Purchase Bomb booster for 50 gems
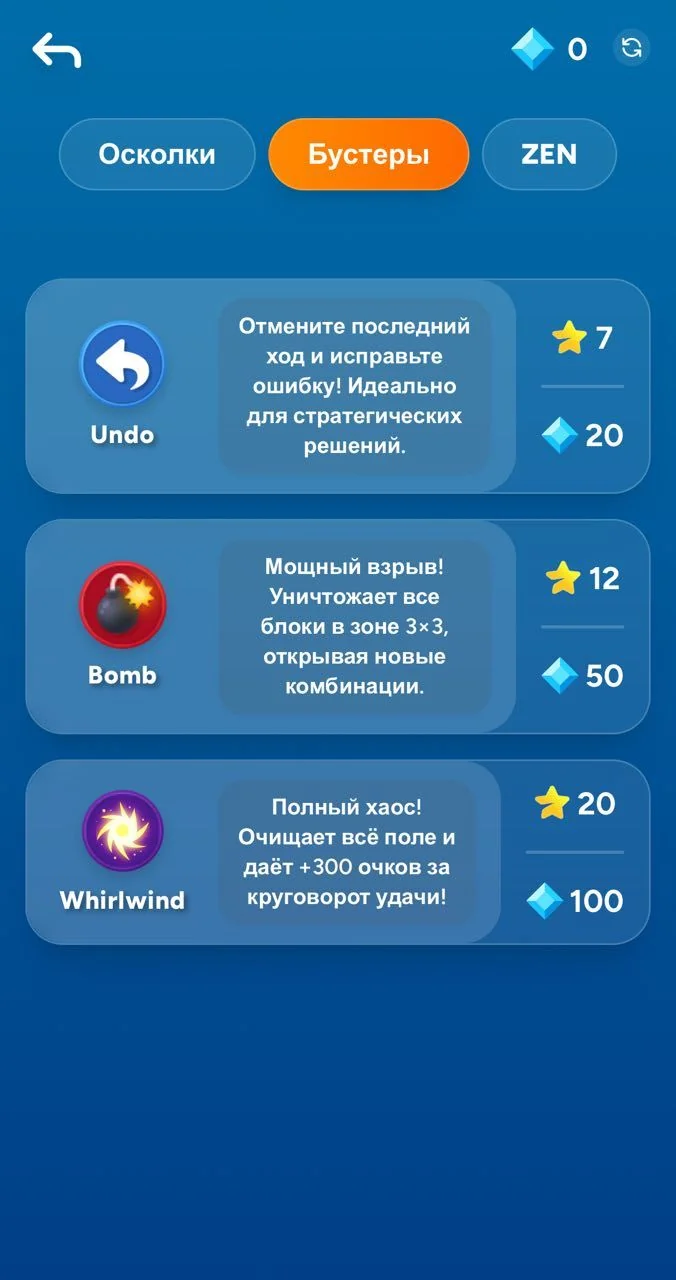Image resolution: width=676 pixels, height=1280 pixels. point(582,676)
